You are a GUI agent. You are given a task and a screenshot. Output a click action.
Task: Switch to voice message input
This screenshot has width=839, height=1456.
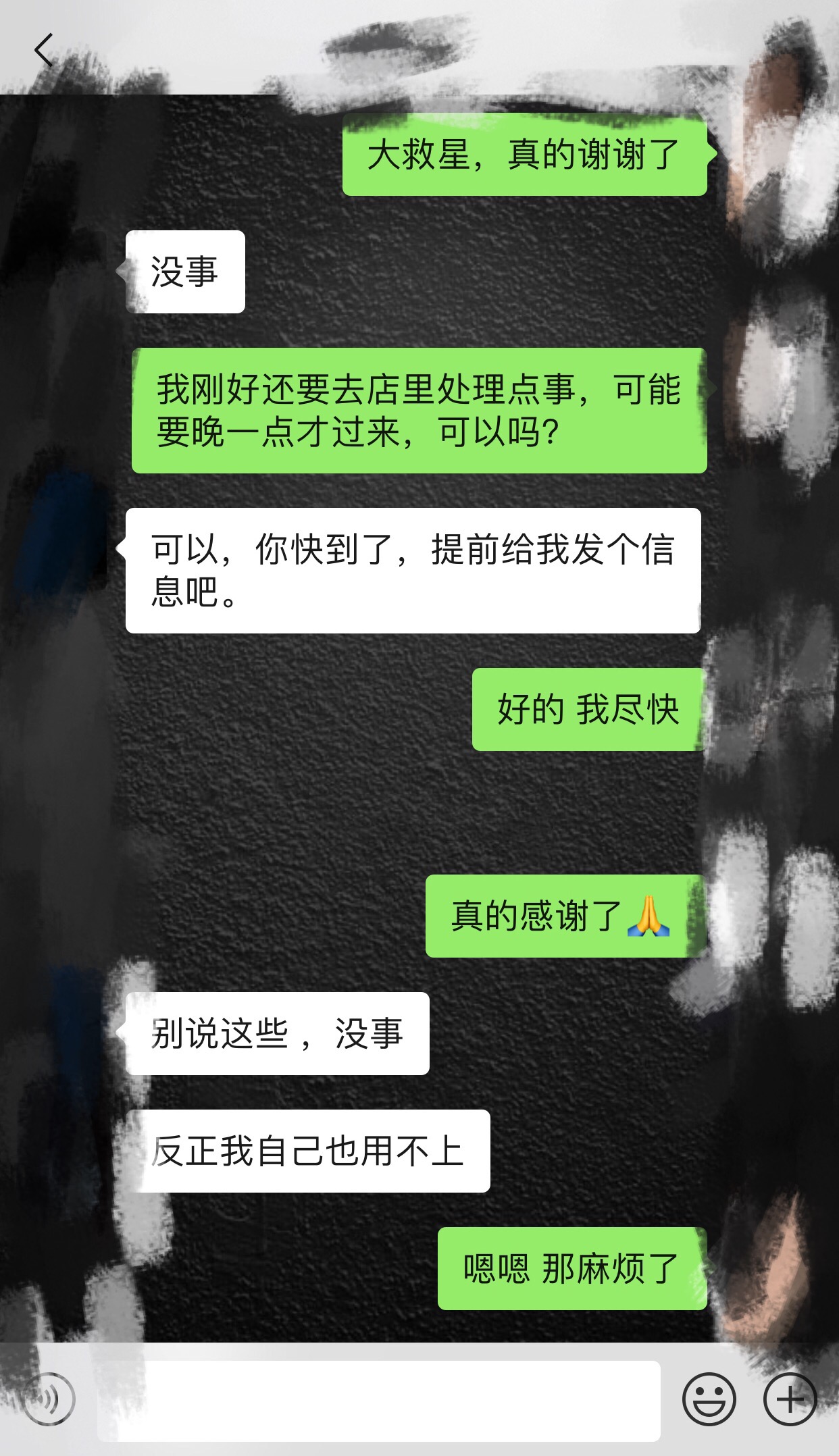click(x=49, y=1399)
